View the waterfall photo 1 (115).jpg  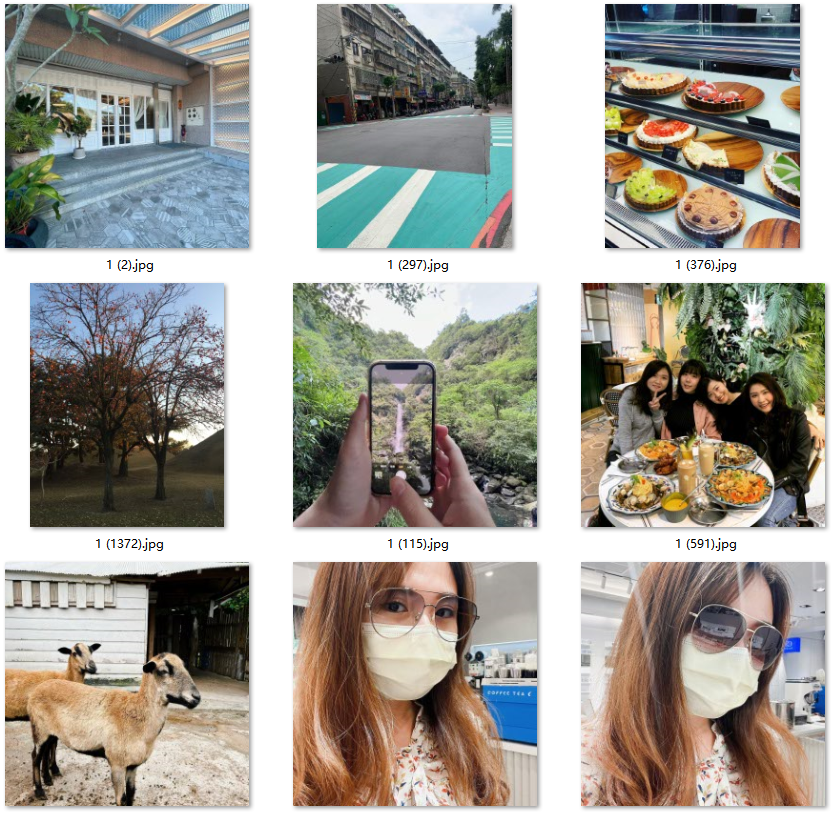tap(414, 404)
